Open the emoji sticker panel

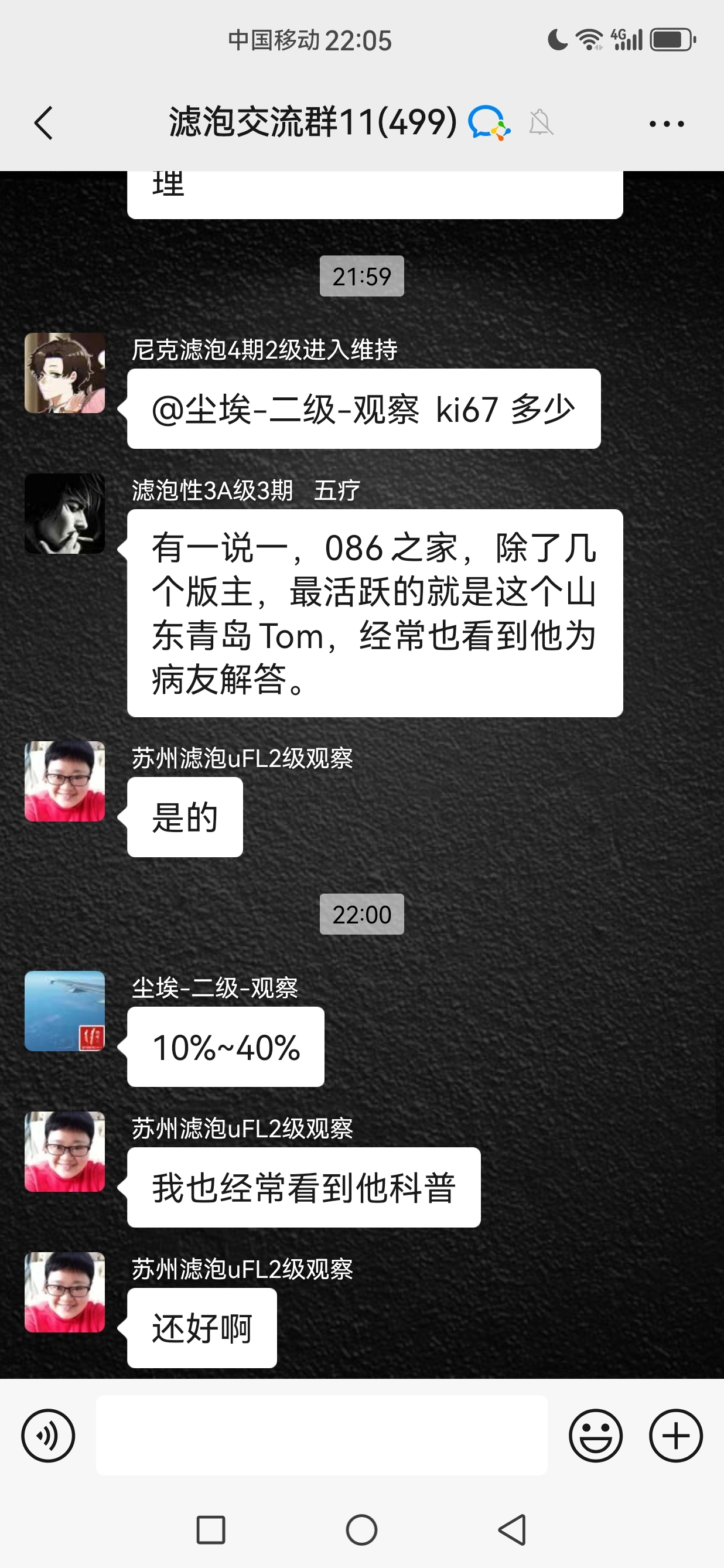pos(596,1436)
